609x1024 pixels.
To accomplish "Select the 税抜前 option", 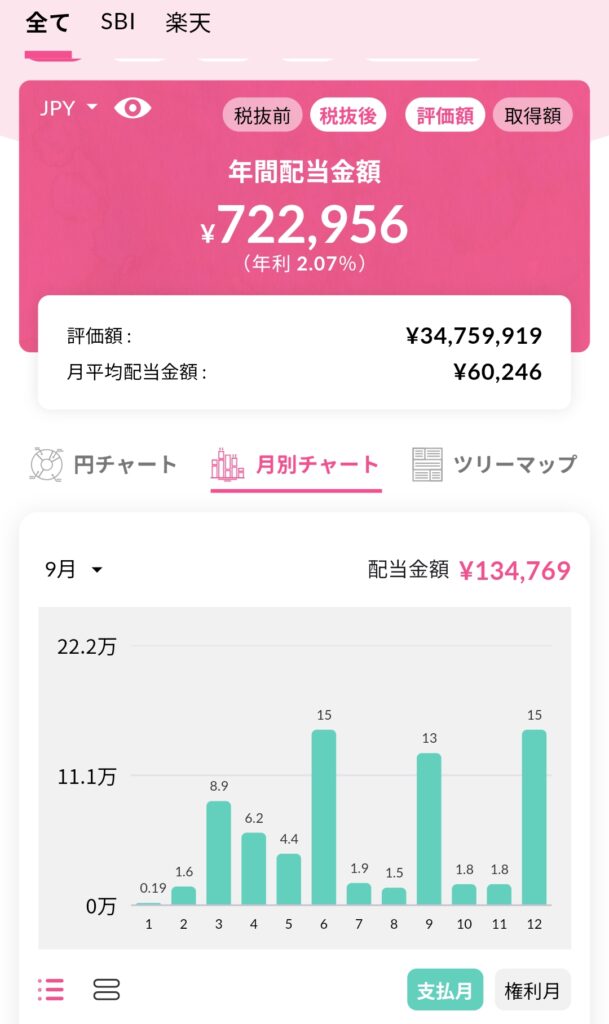I will point(262,115).
